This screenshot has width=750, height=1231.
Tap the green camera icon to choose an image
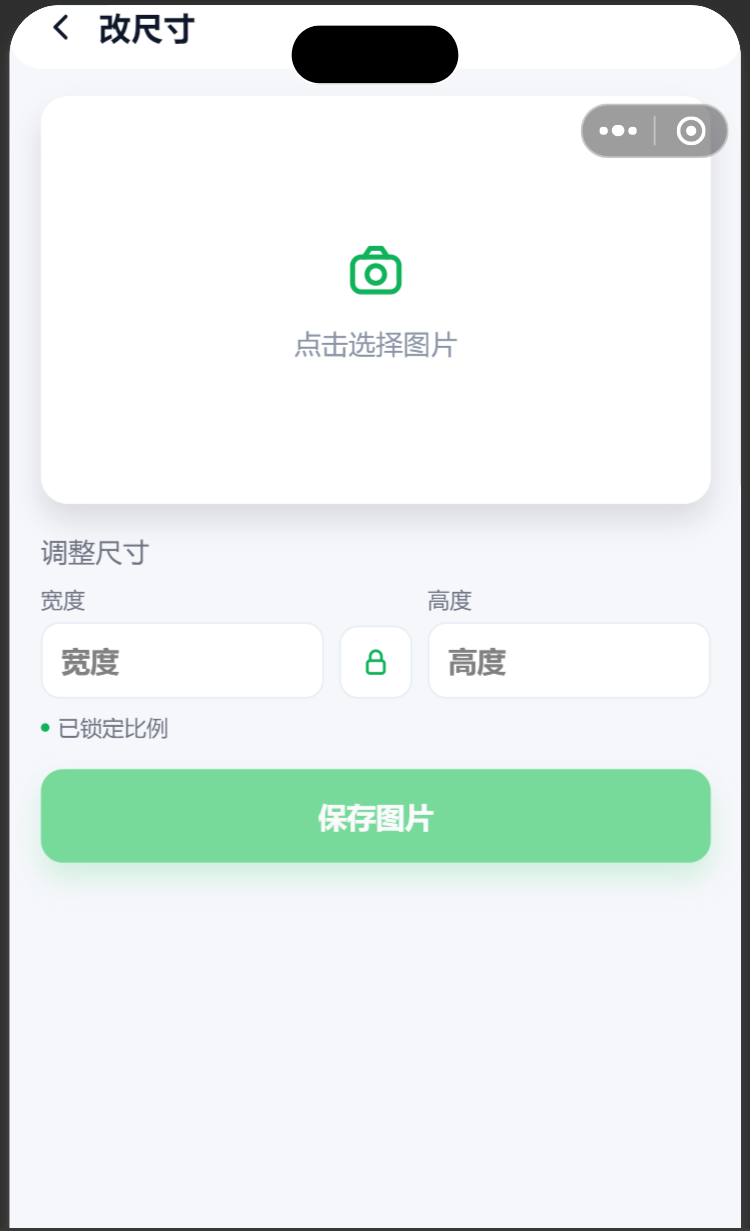[375, 268]
